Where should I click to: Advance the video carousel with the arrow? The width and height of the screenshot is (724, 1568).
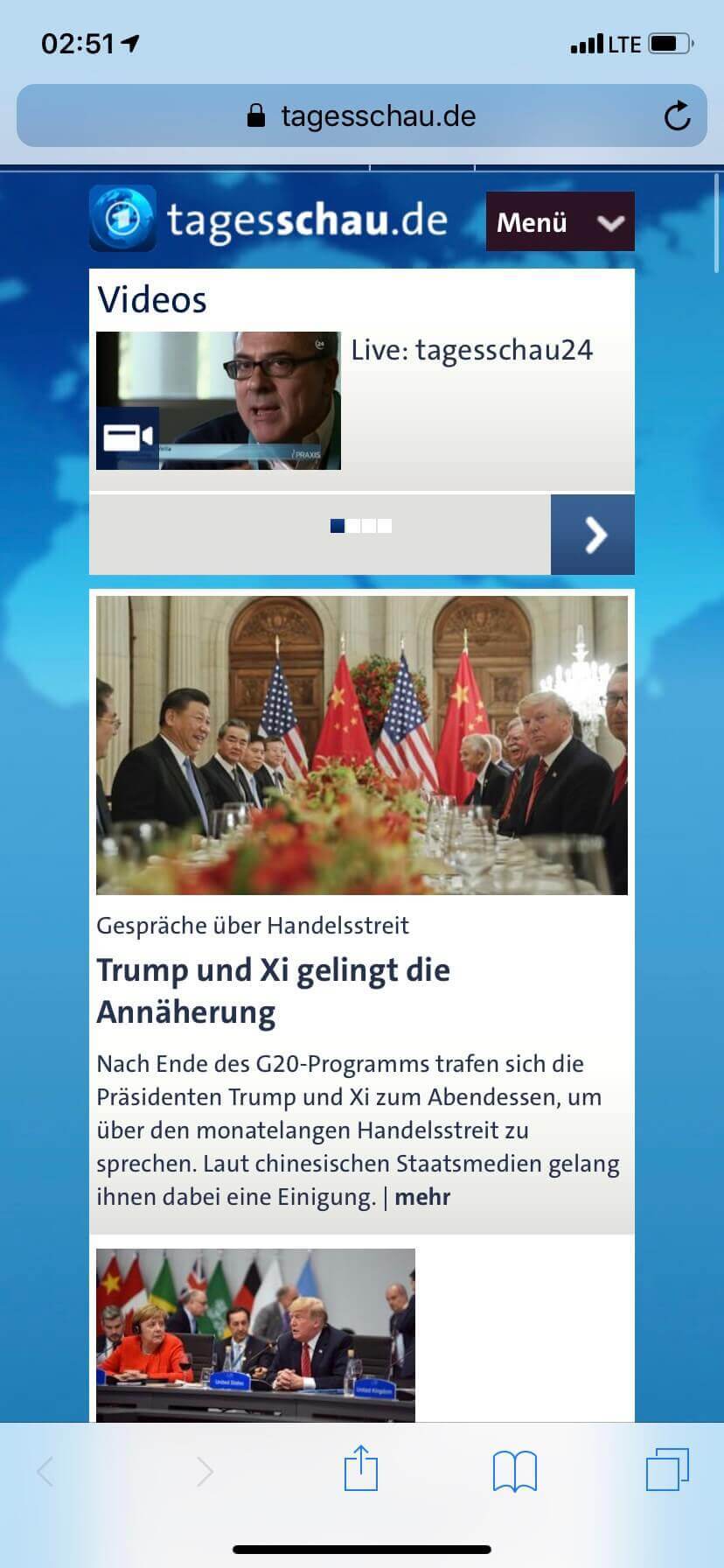[x=593, y=534]
